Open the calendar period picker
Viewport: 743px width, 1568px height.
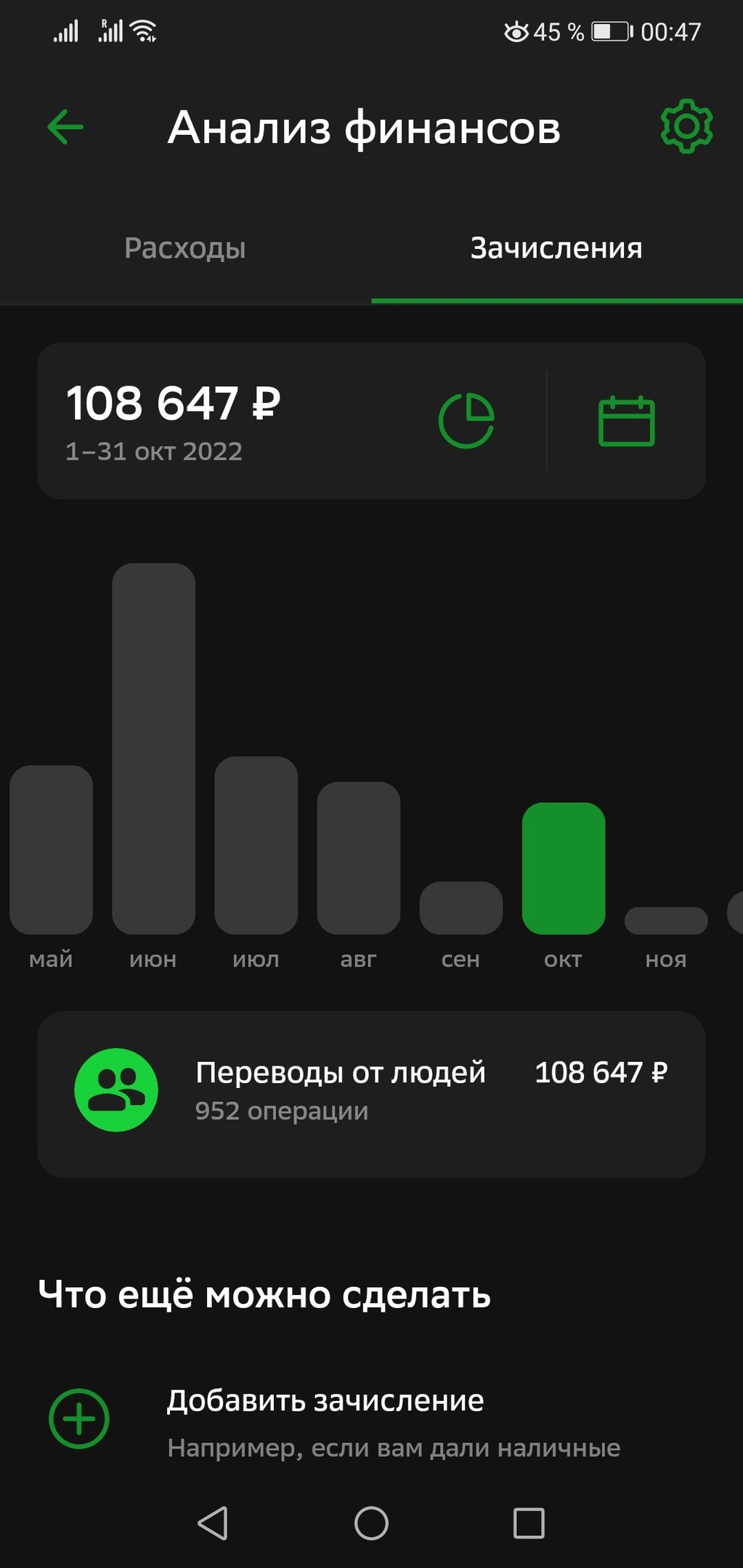pos(626,420)
